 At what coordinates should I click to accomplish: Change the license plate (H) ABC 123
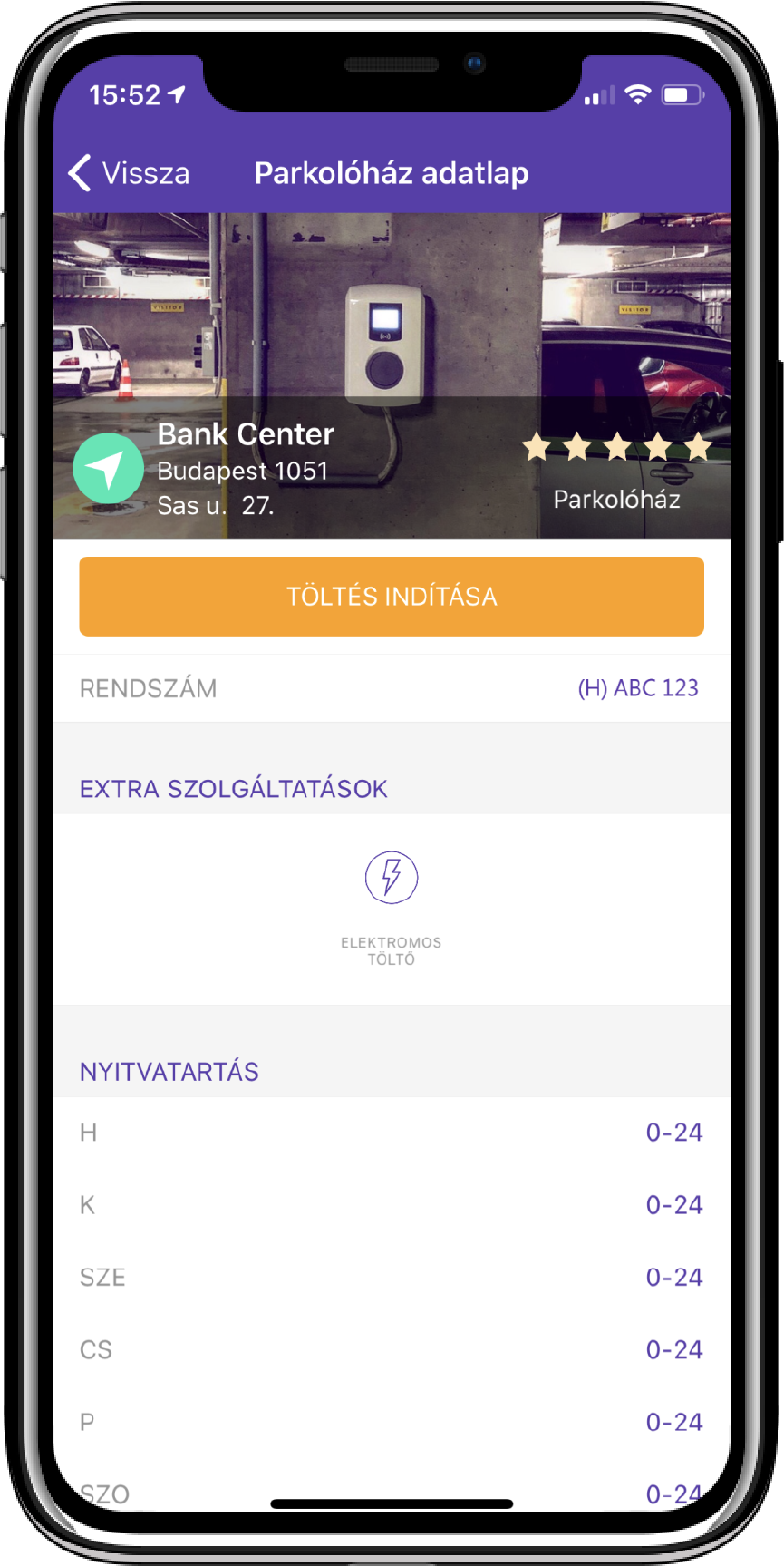tap(637, 688)
